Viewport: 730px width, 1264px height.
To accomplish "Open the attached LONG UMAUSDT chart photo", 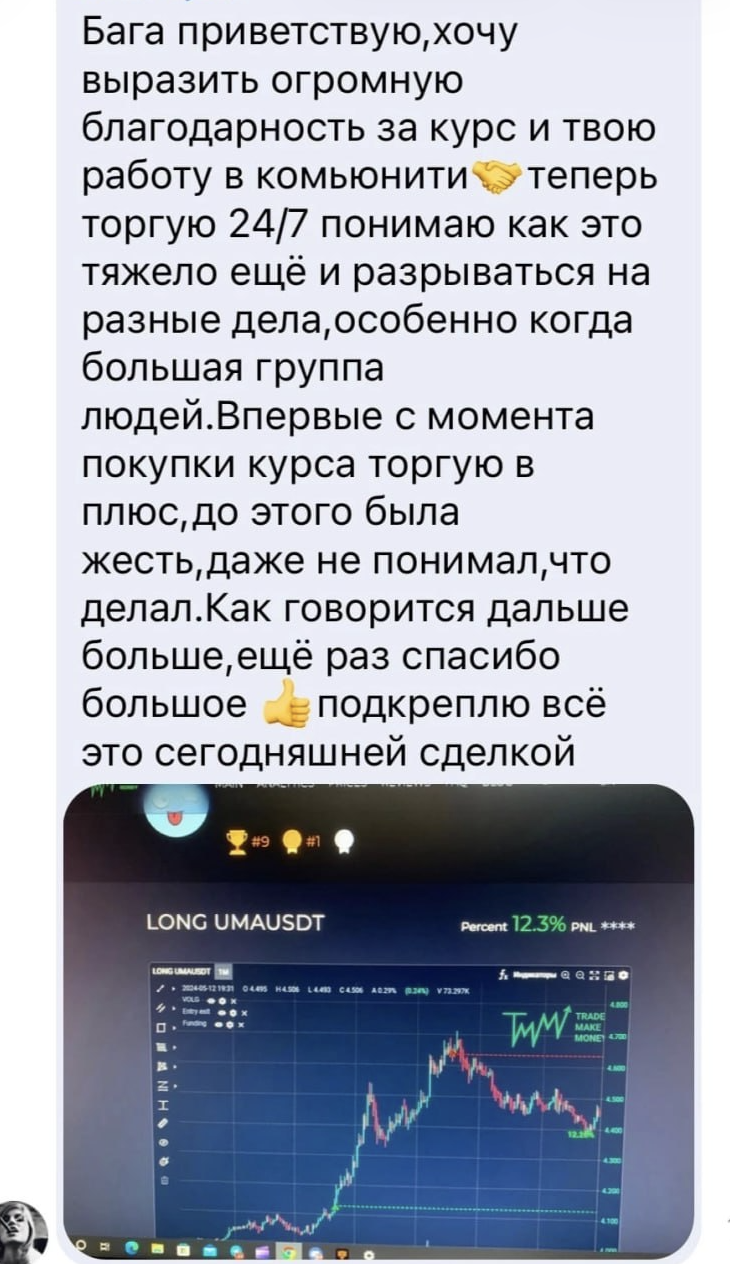I will [378, 1020].
